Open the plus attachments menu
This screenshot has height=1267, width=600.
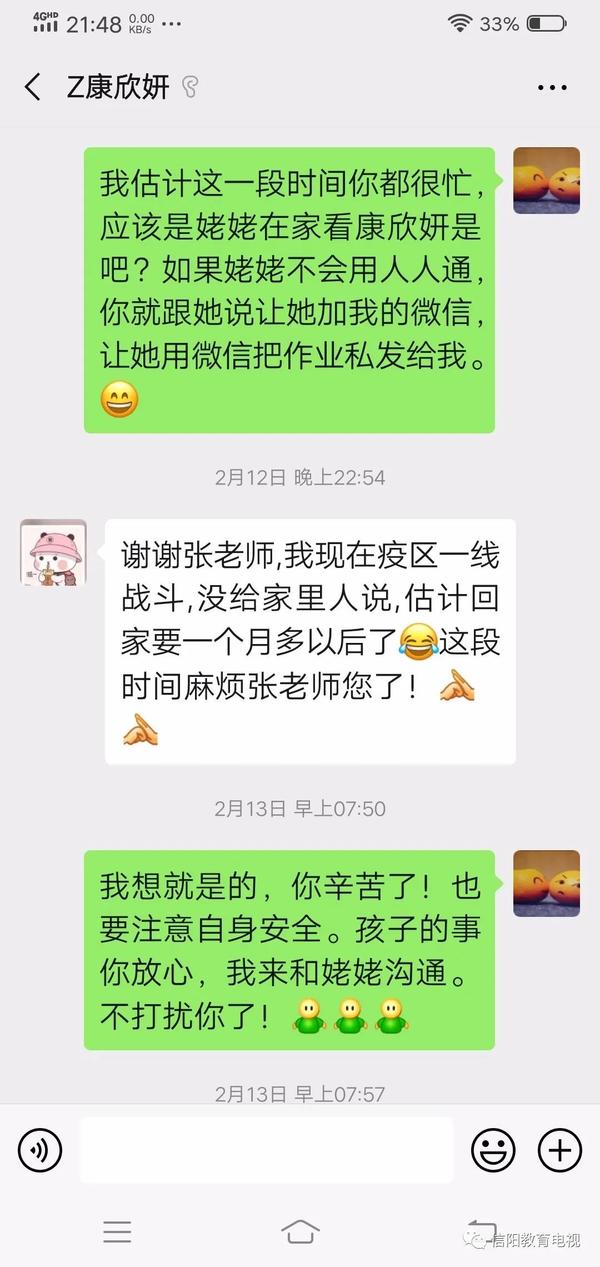tap(559, 1151)
